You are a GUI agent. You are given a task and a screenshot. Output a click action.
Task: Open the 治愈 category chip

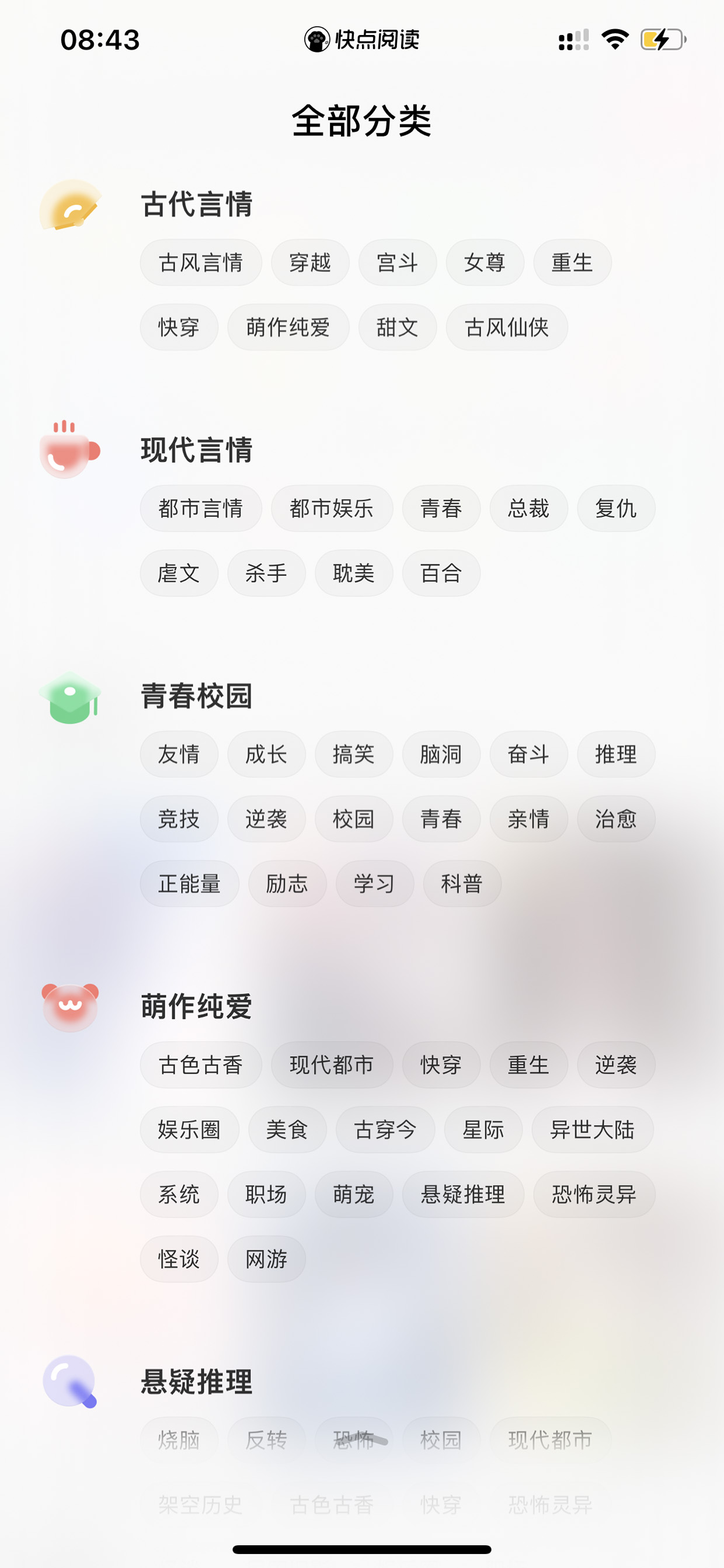(x=617, y=818)
